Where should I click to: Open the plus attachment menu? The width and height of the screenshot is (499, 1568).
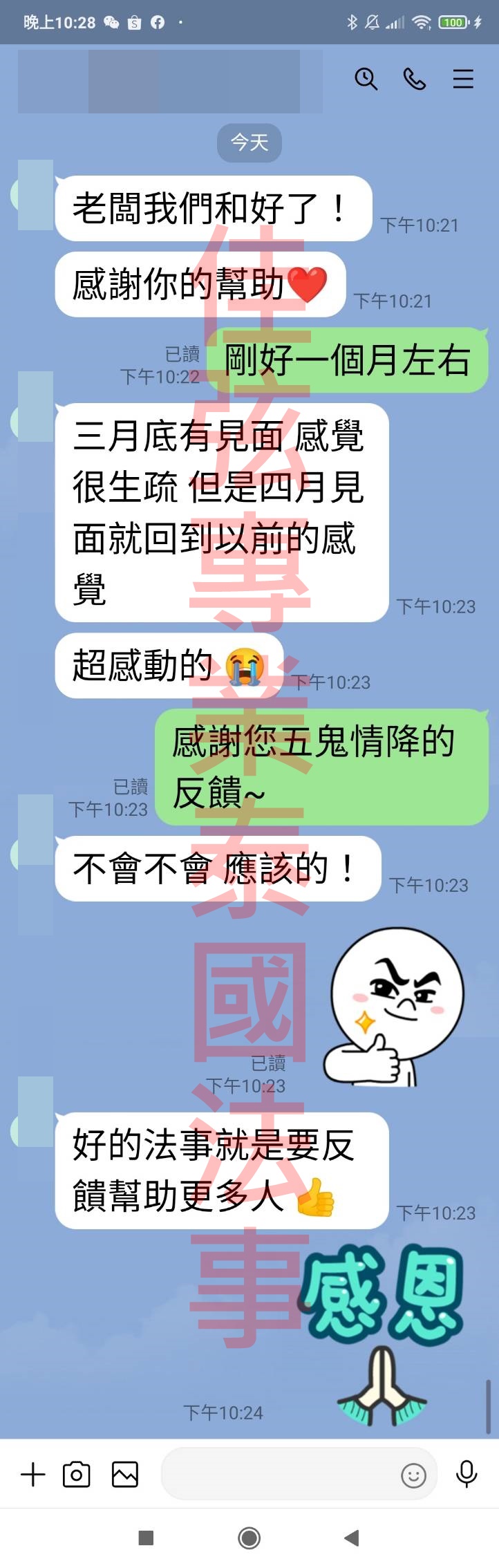[x=32, y=1475]
